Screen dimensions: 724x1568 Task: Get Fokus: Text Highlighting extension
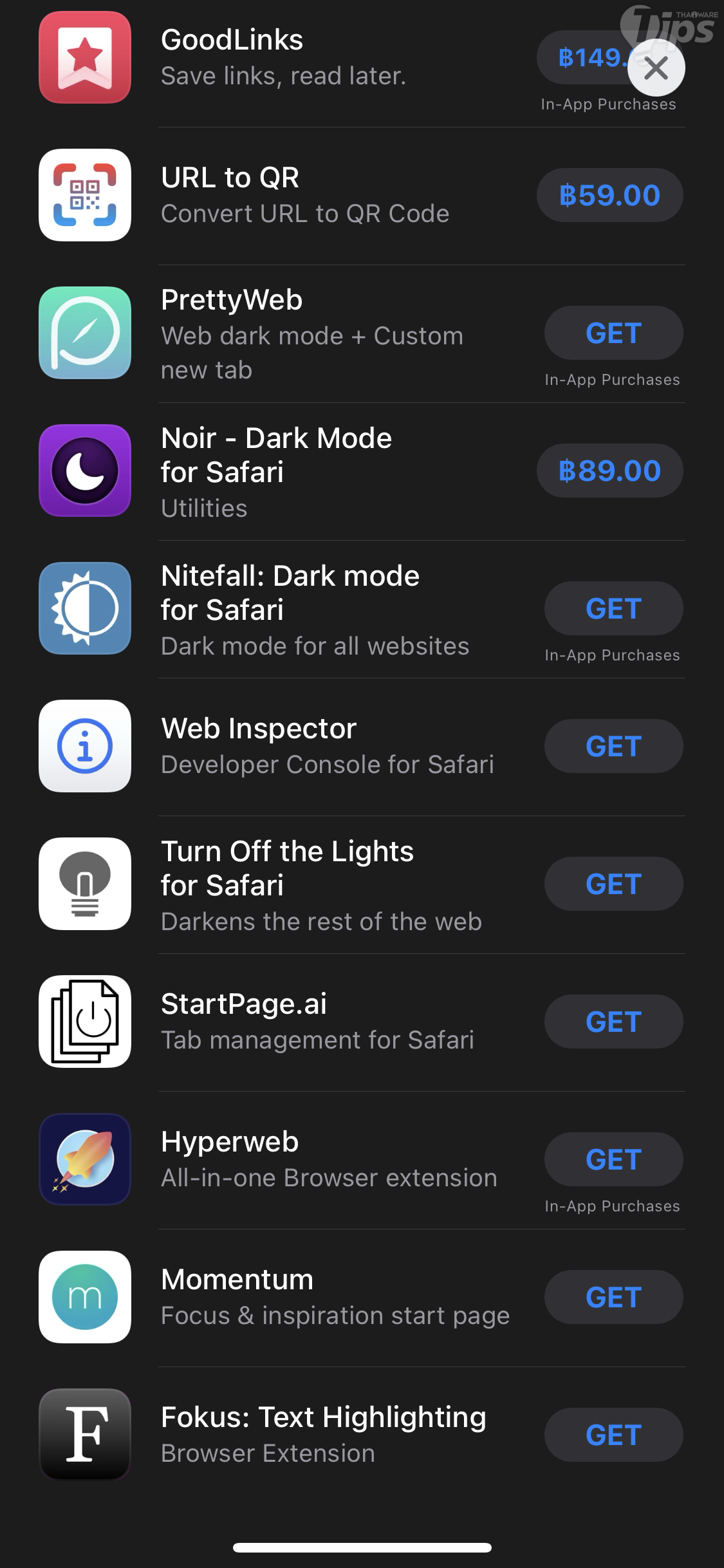[613, 1435]
